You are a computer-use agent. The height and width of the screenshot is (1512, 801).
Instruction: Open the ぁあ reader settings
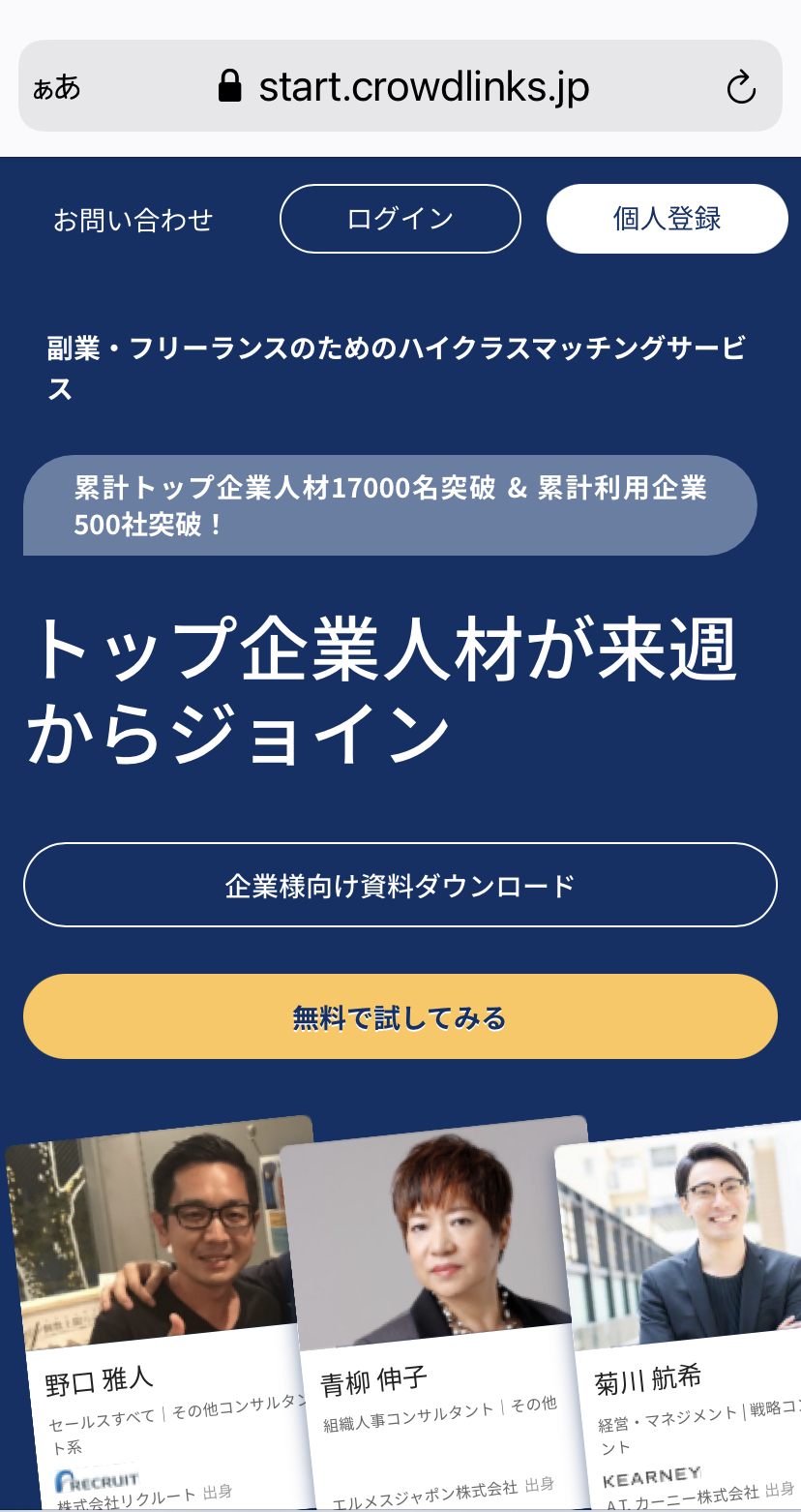56,87
